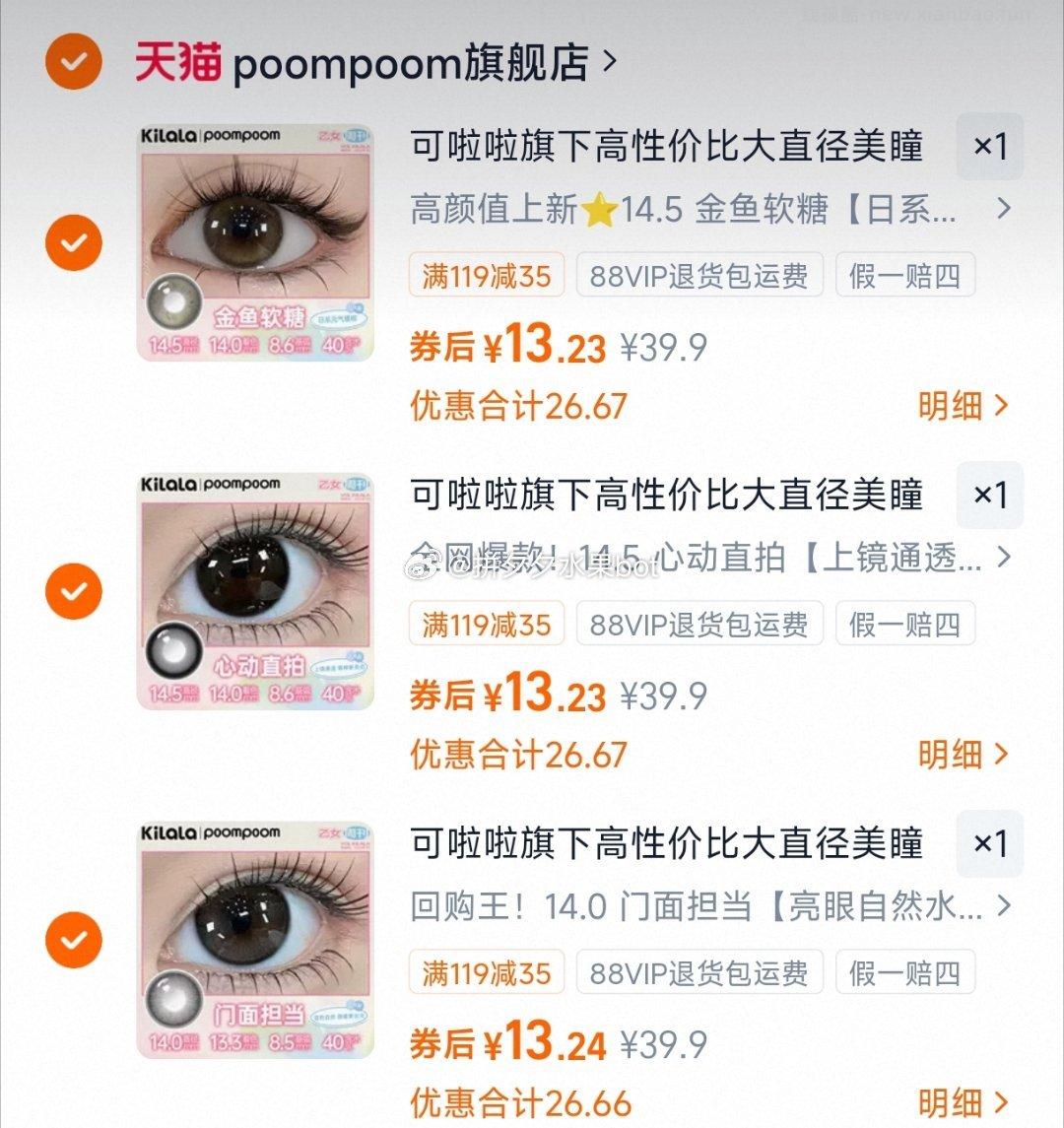Uncheck the 金鱼软糖 item selection circle
The height and width of the screenshot is (1128, 1064).
(x=73, y=243)
